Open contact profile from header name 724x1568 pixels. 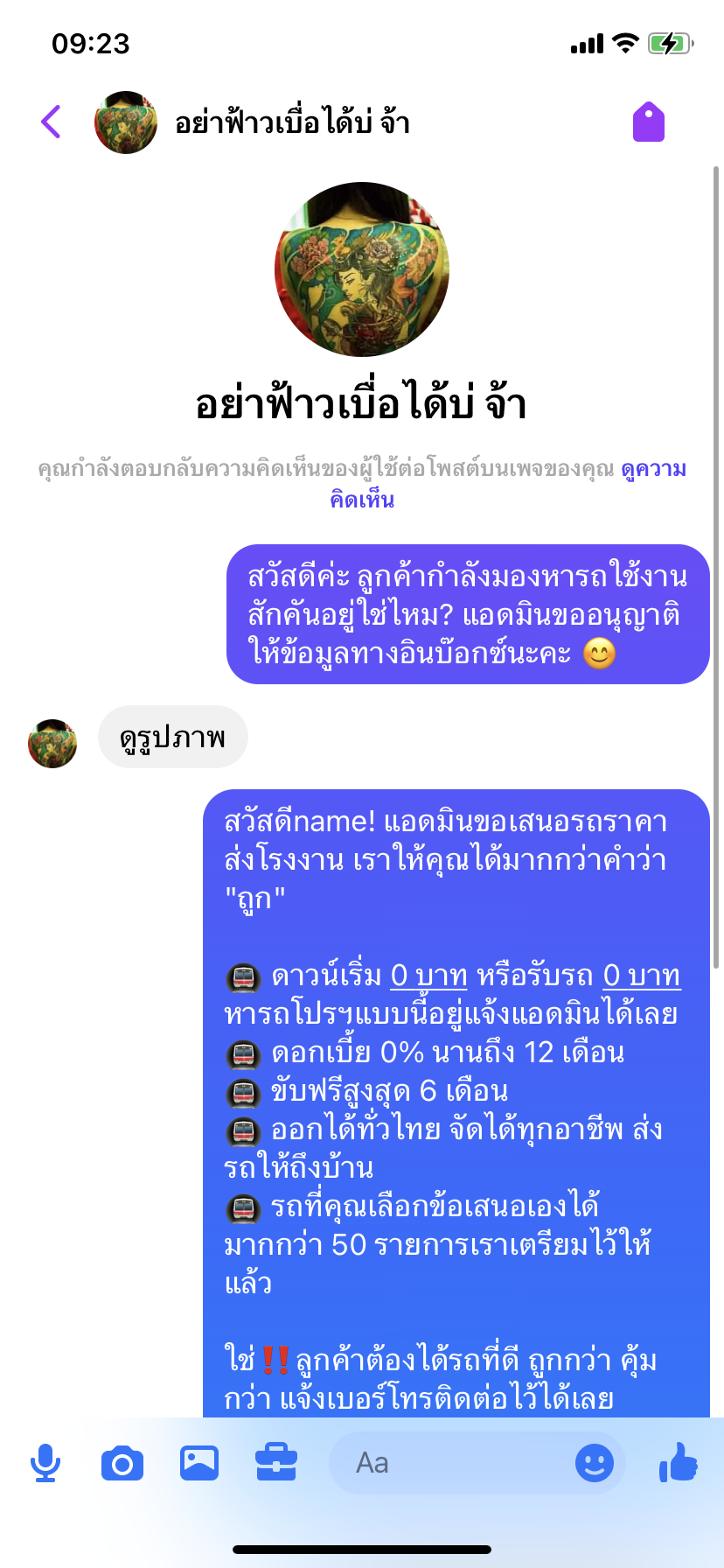tap(292, 122)
